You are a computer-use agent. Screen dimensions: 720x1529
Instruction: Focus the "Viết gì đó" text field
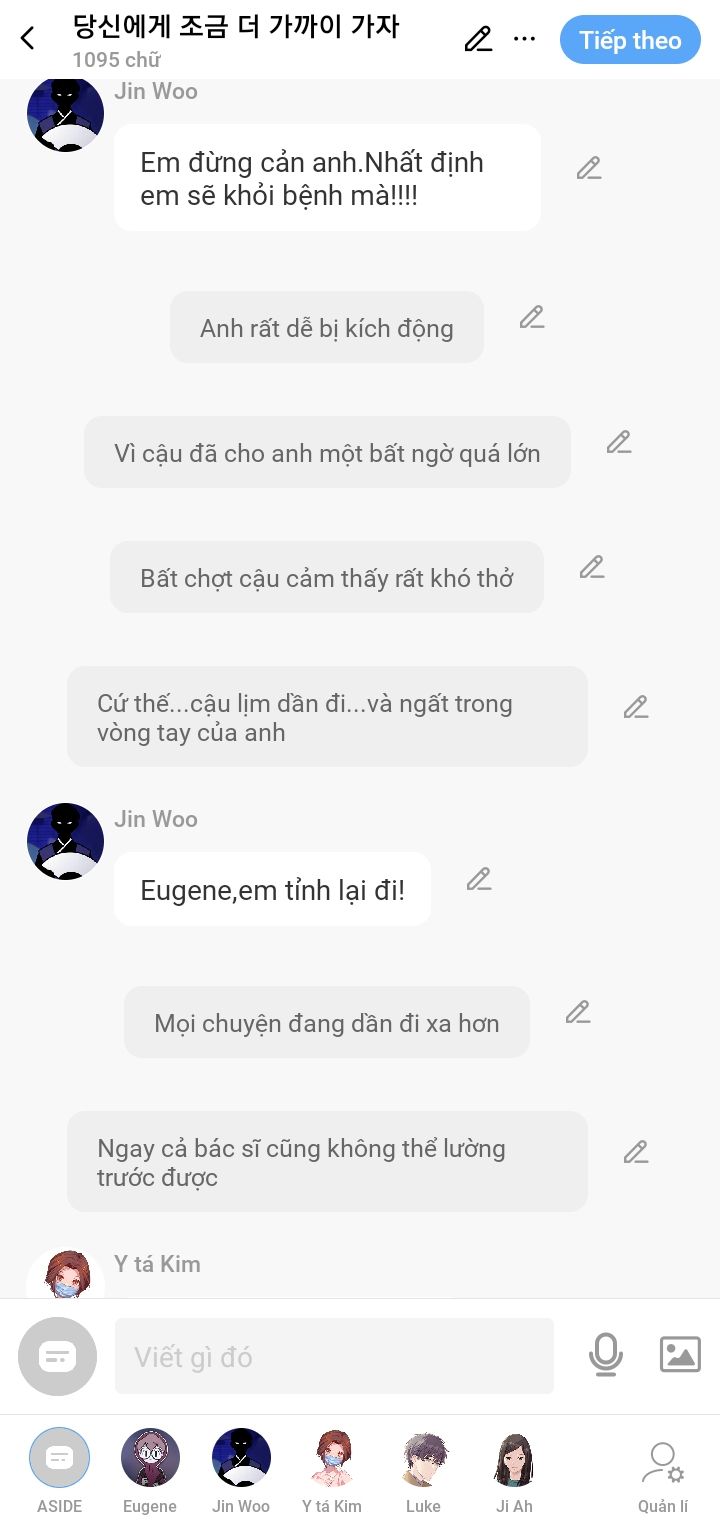334,1356
